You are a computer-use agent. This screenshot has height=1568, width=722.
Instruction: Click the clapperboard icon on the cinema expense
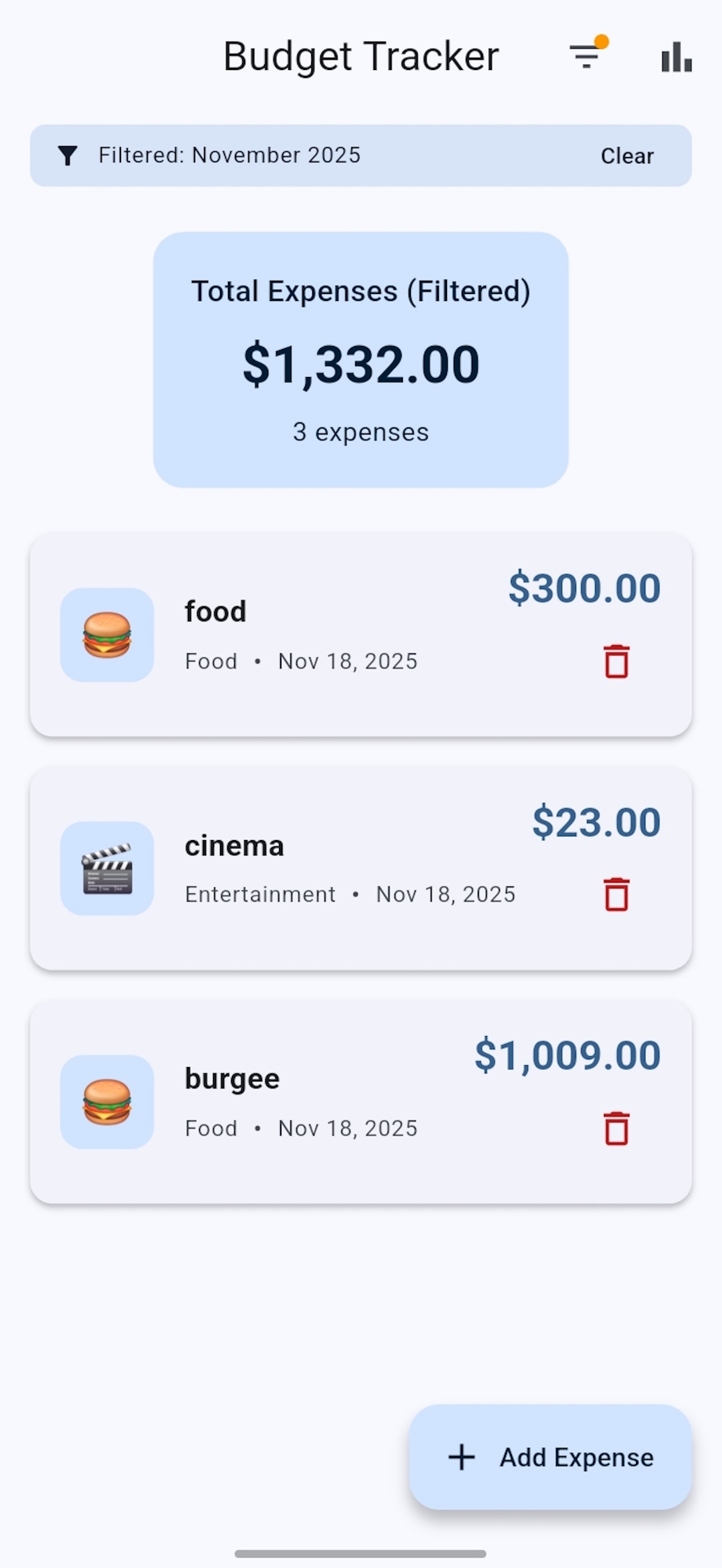tap(107, 869)
